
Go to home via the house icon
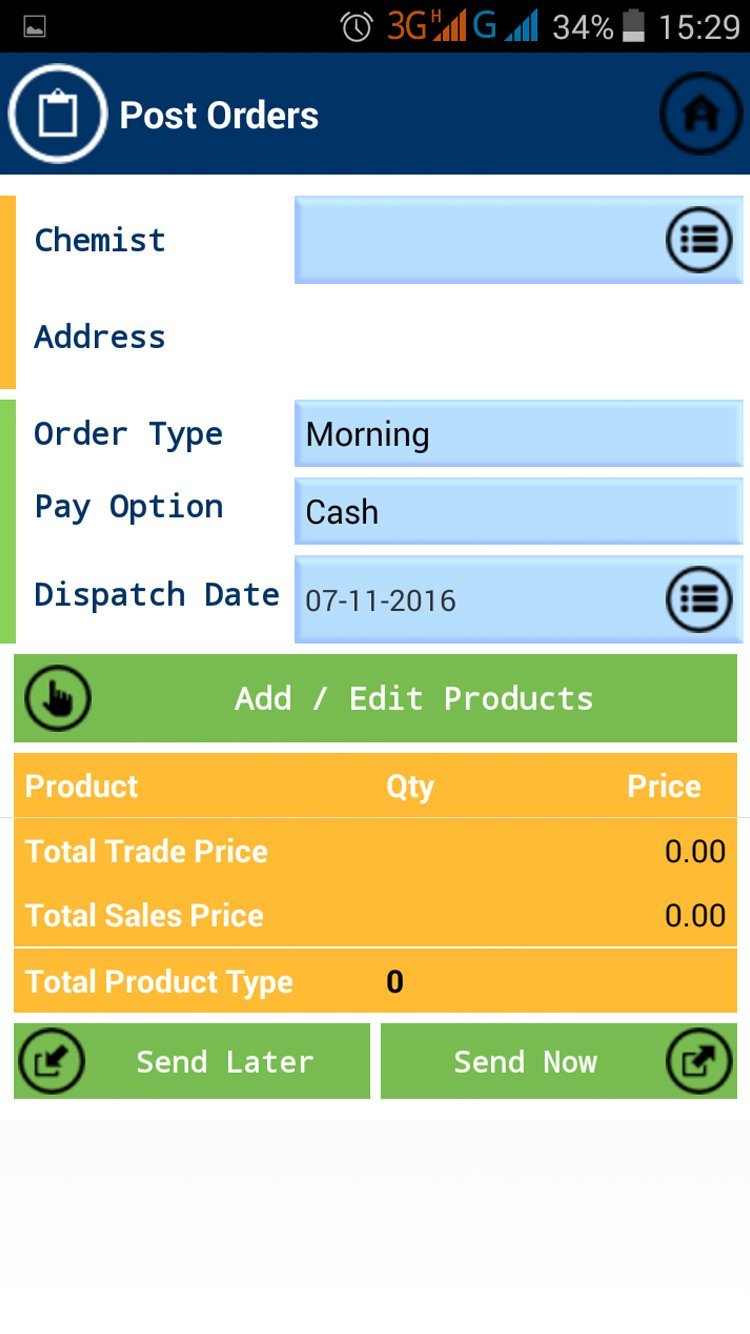(701, 114)
